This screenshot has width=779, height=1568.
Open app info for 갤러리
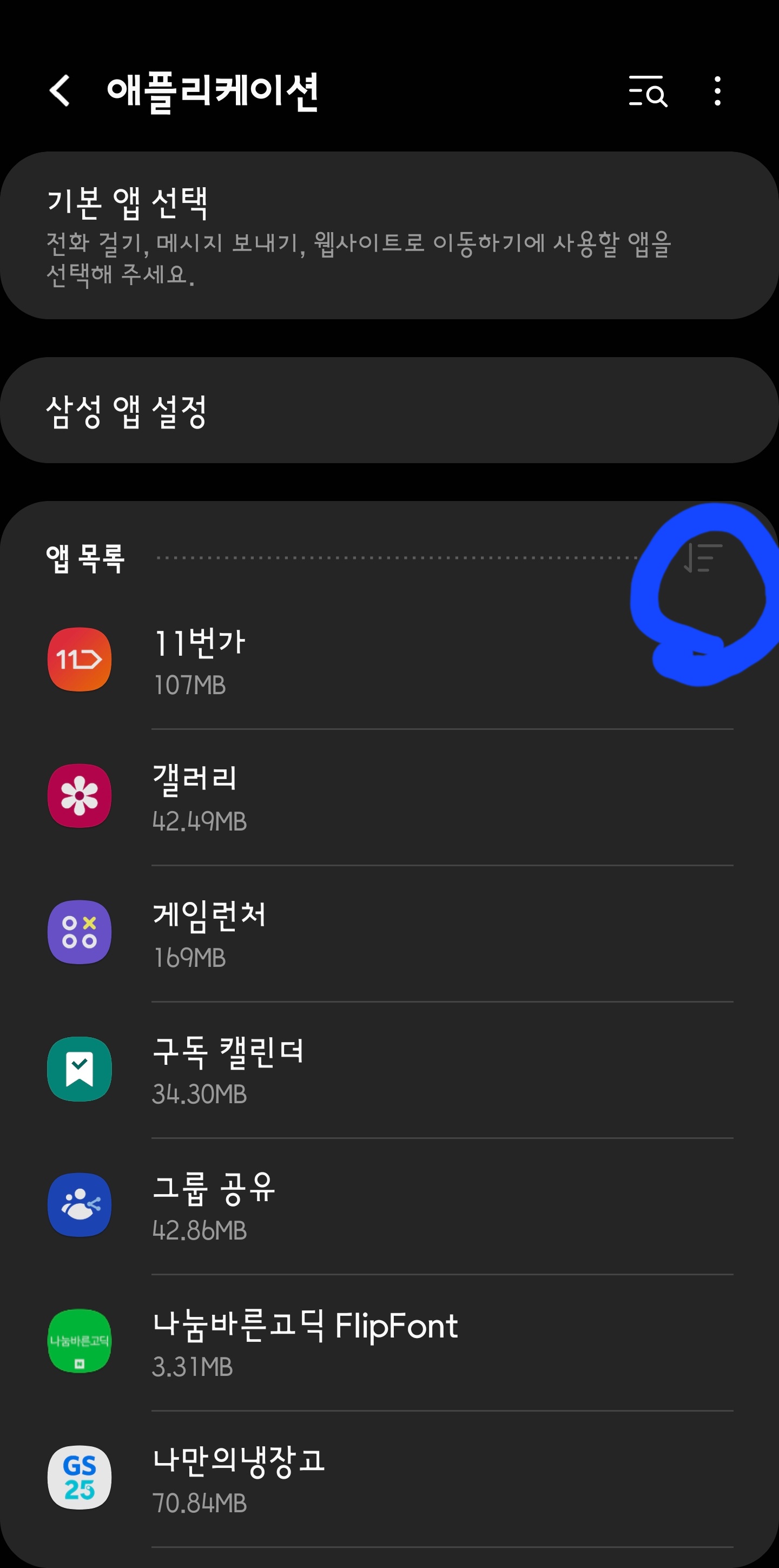tap(389, 797)
